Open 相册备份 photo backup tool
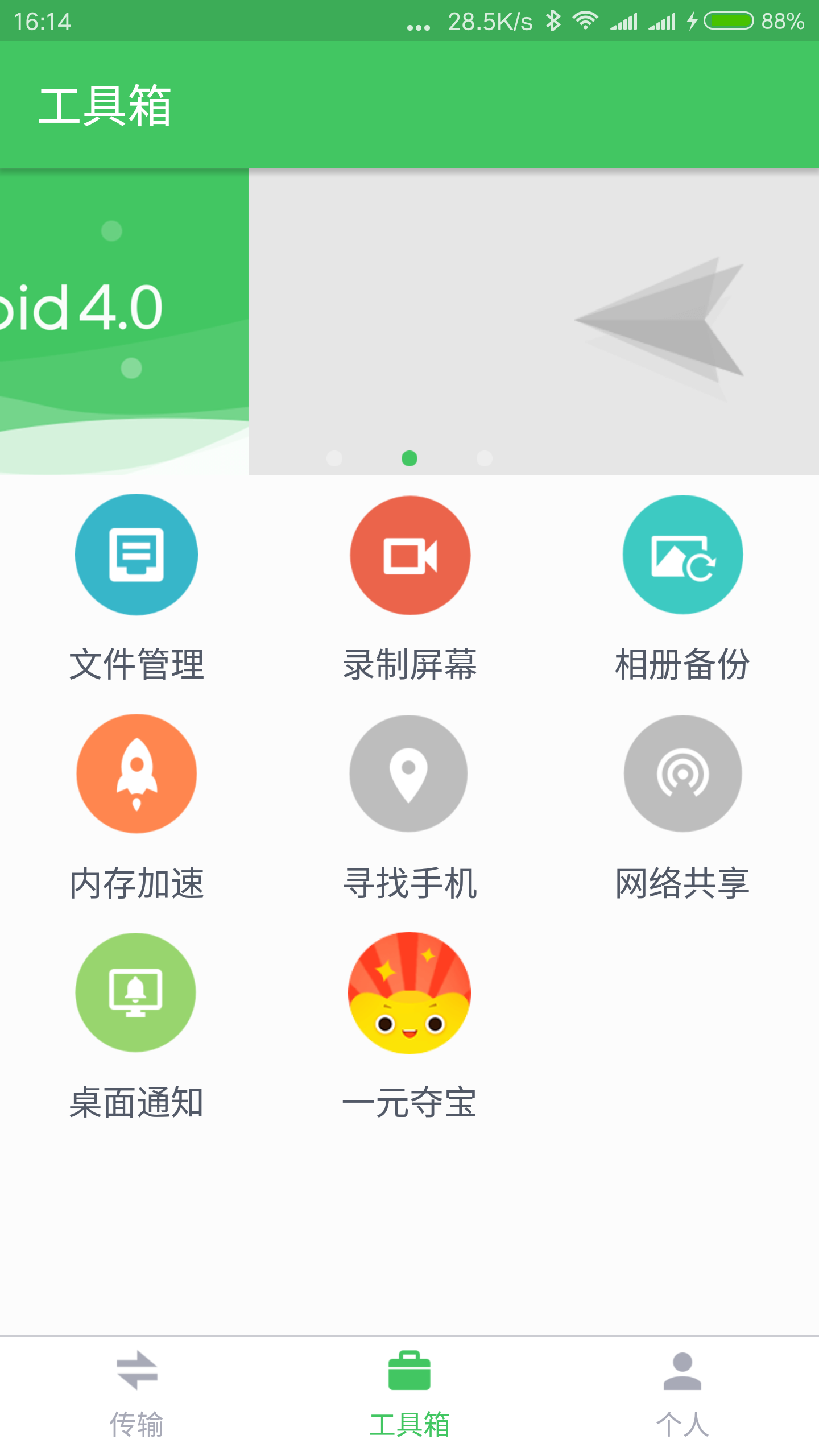Image resolution: width=819 pixels, height=1456 pixels. (682, 556)
